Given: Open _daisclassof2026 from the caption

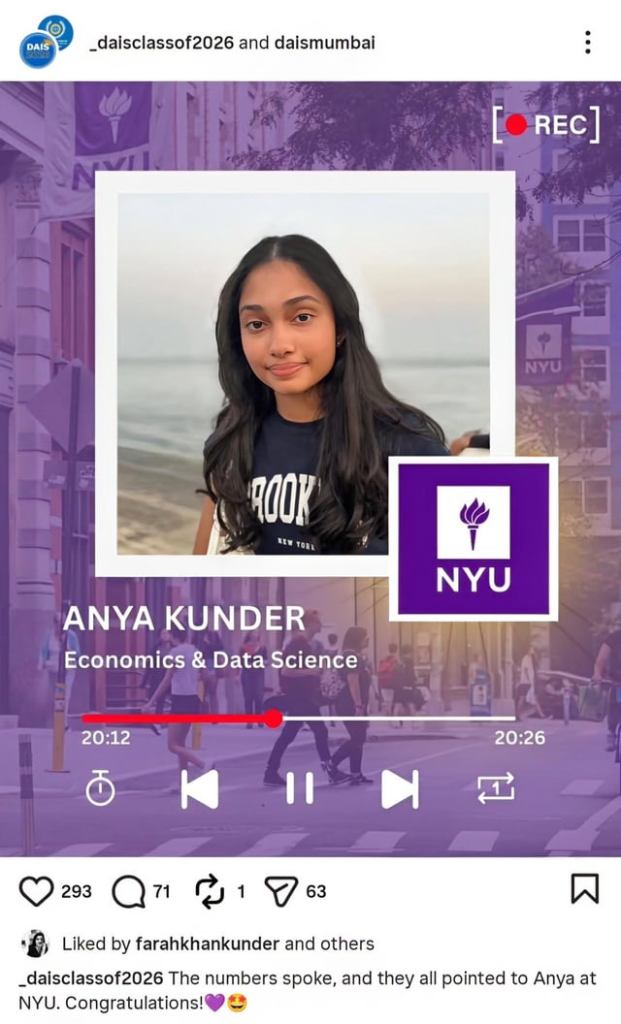Looking at the screenshot, I should click(91, 977).
